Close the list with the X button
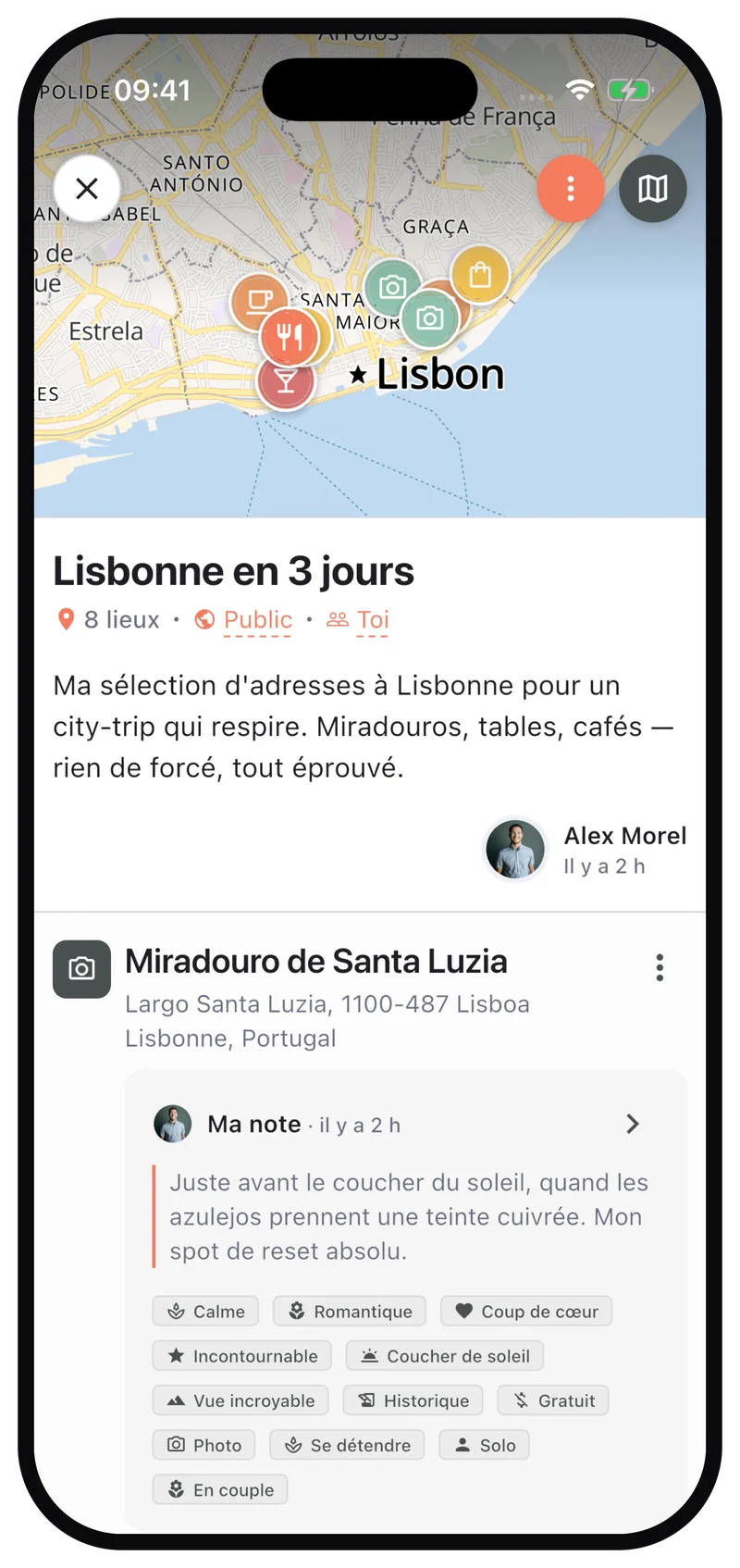The image size is (740, 1568). (x=87, y=188)
